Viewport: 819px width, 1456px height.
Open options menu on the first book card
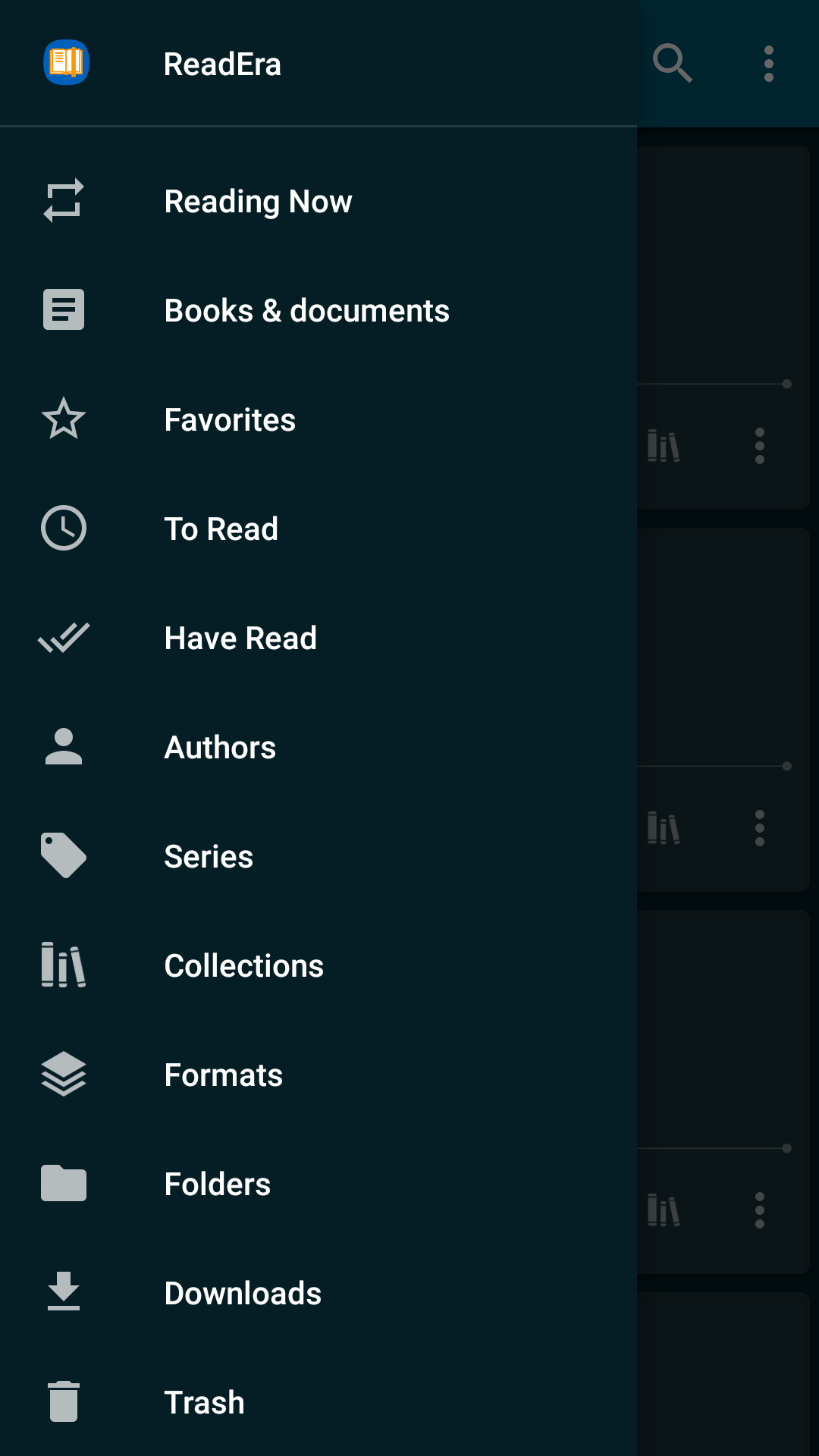759,447
